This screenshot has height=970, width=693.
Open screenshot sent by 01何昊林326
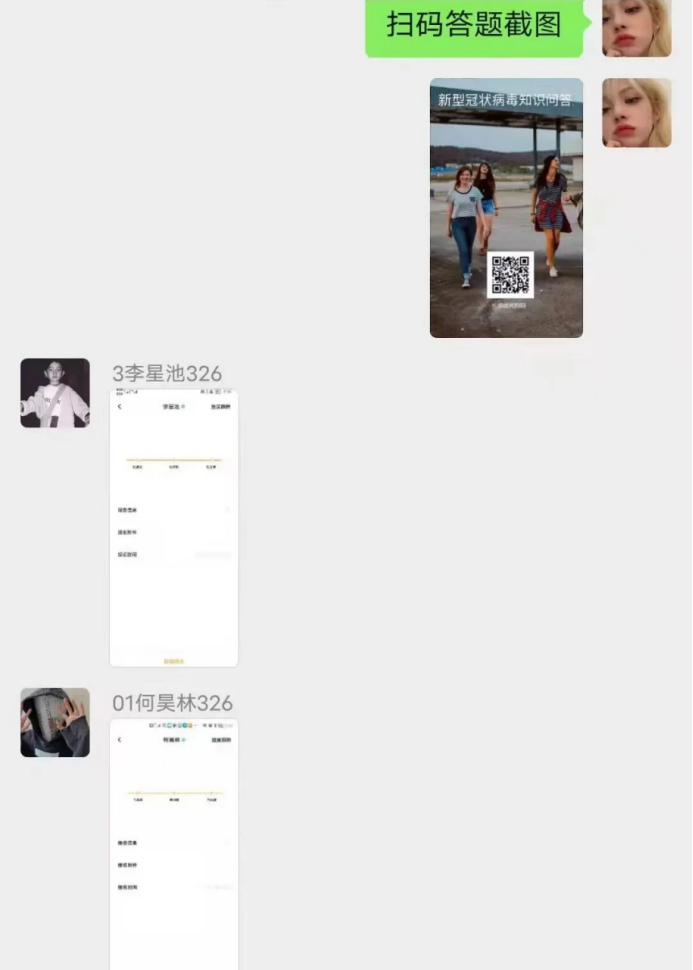click(174, 845)
